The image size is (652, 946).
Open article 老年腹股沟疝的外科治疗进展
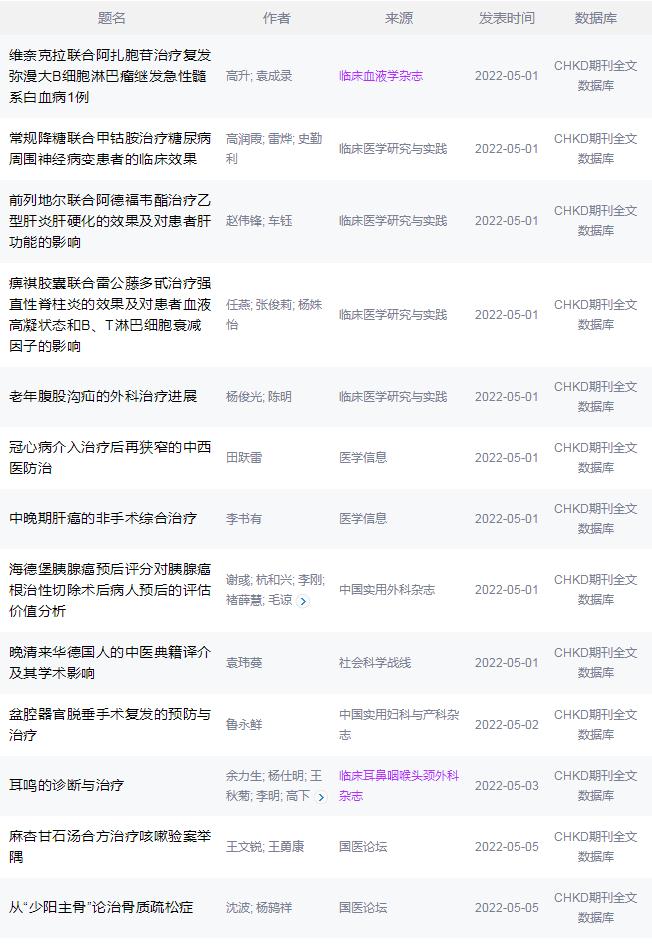click(x=103, y=396)
